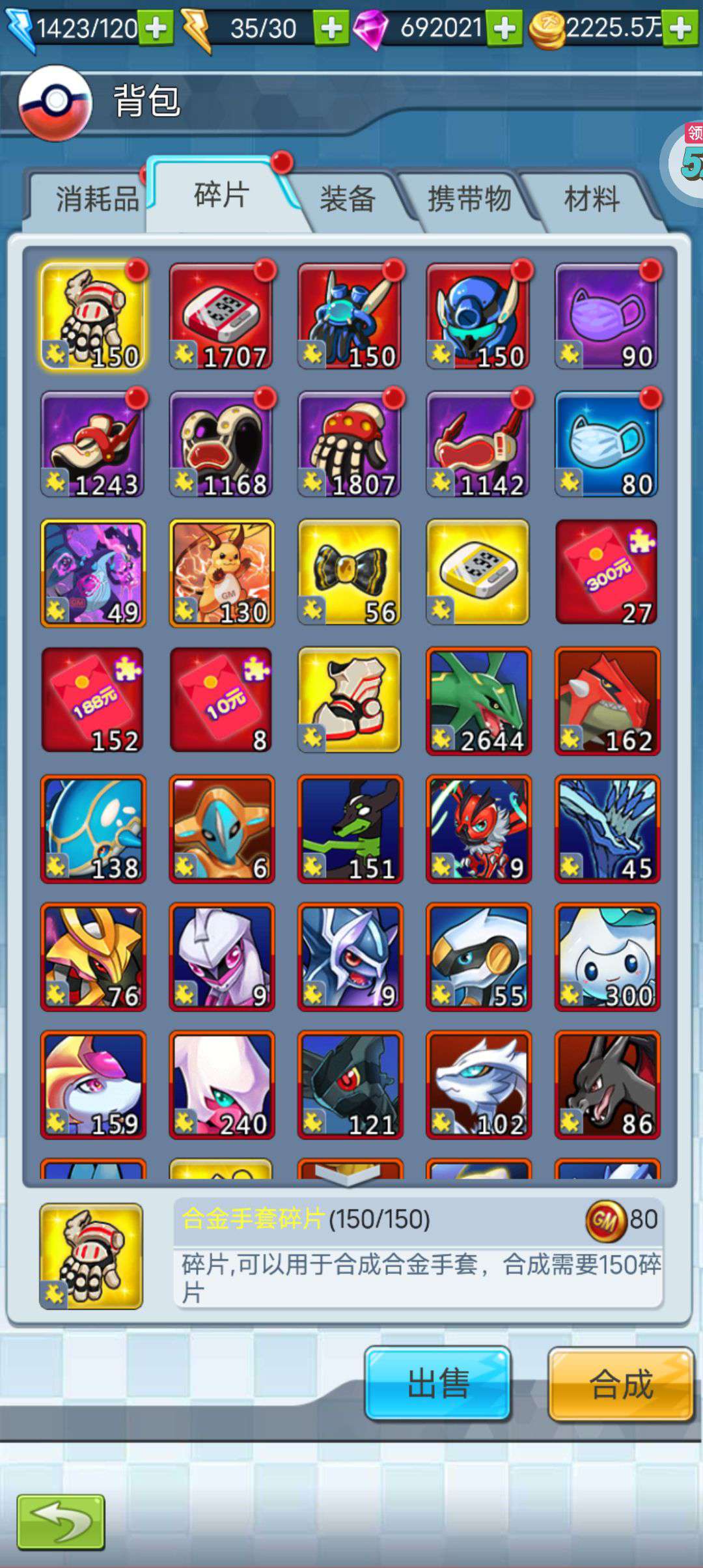Open the 携带物 tab
Screen dimensions: 703x1568
pos(469,199)
